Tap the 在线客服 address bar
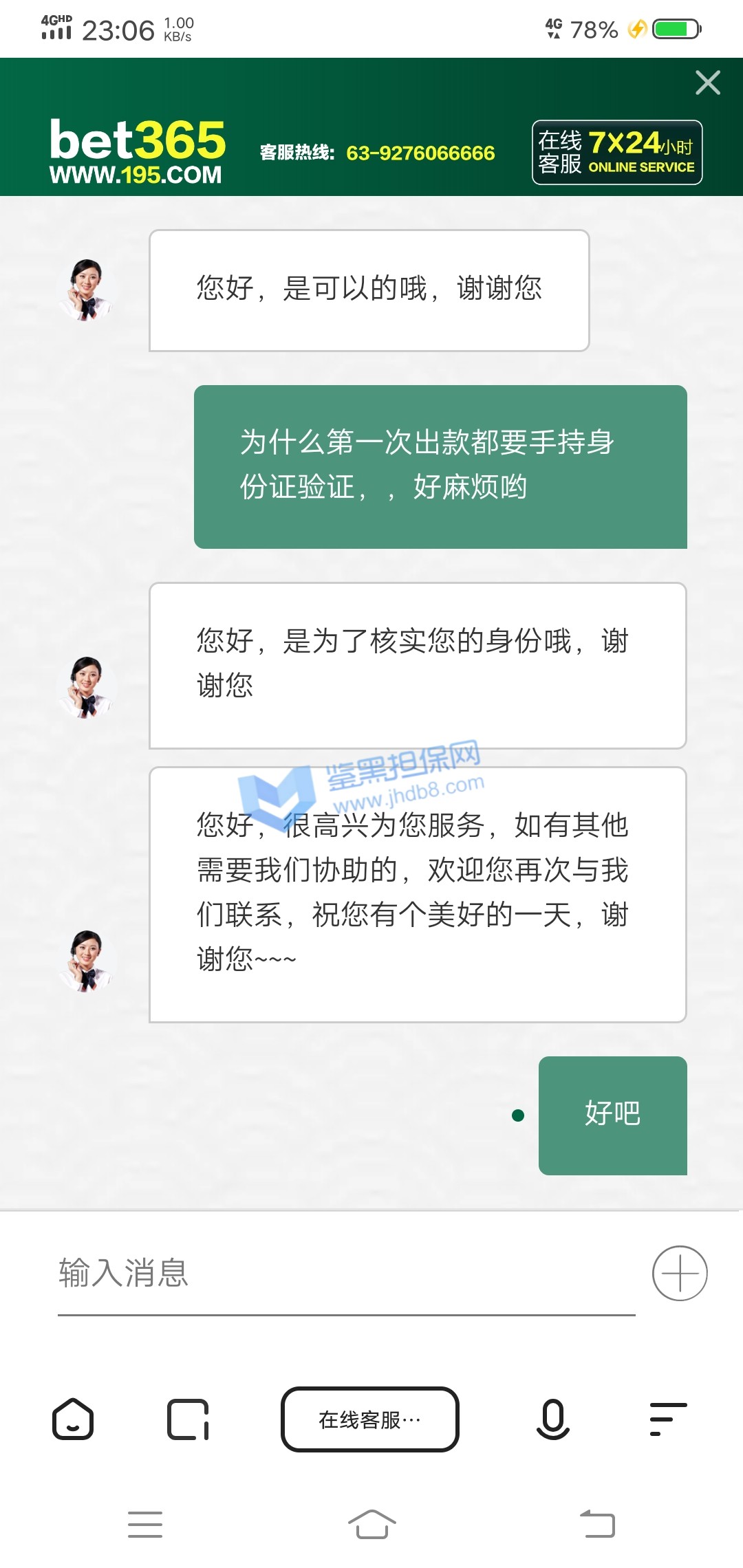 [x=369, y=1419]
